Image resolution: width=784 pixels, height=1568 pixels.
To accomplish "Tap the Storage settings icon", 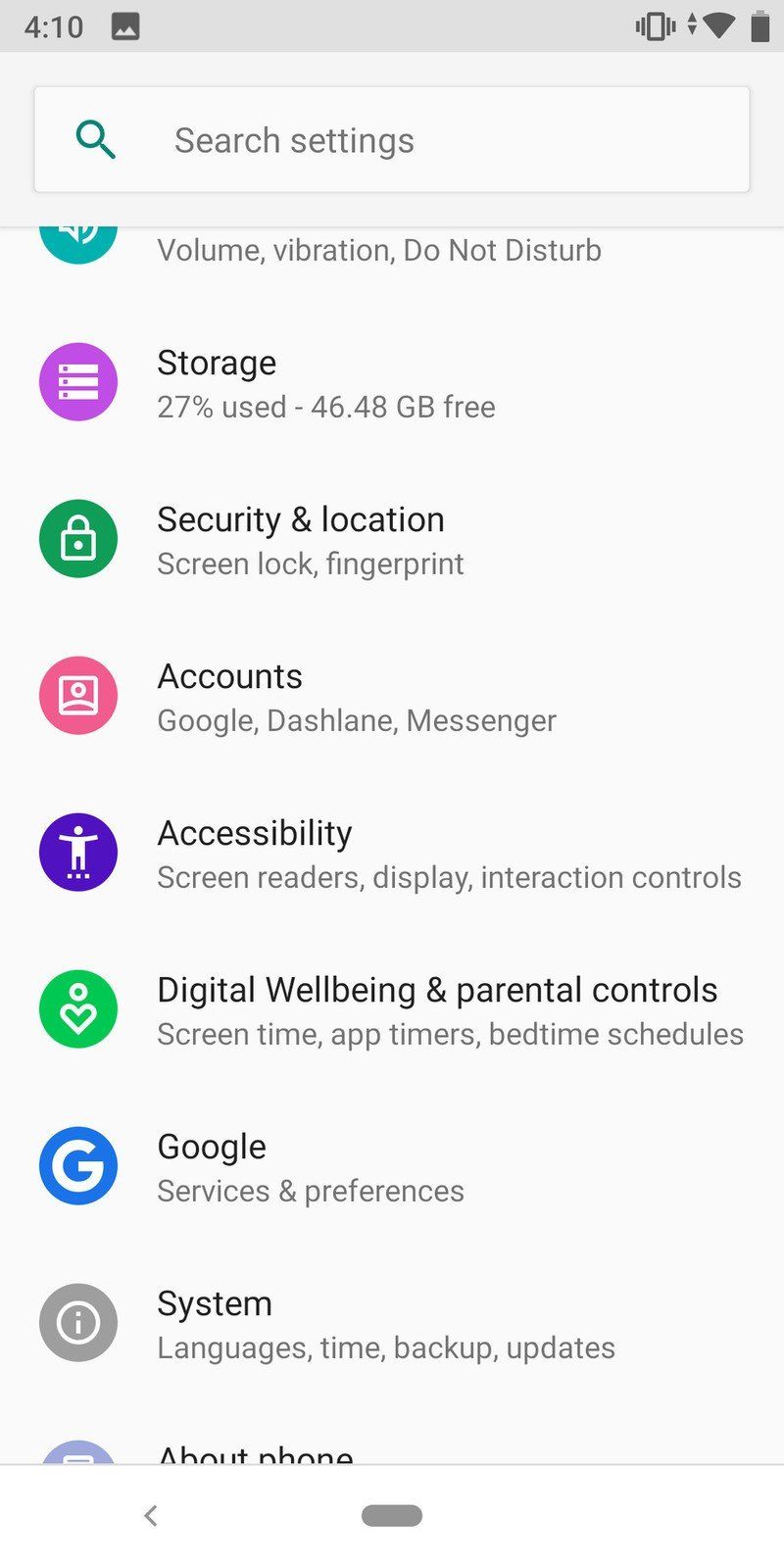I will click(x=78, y=382).
